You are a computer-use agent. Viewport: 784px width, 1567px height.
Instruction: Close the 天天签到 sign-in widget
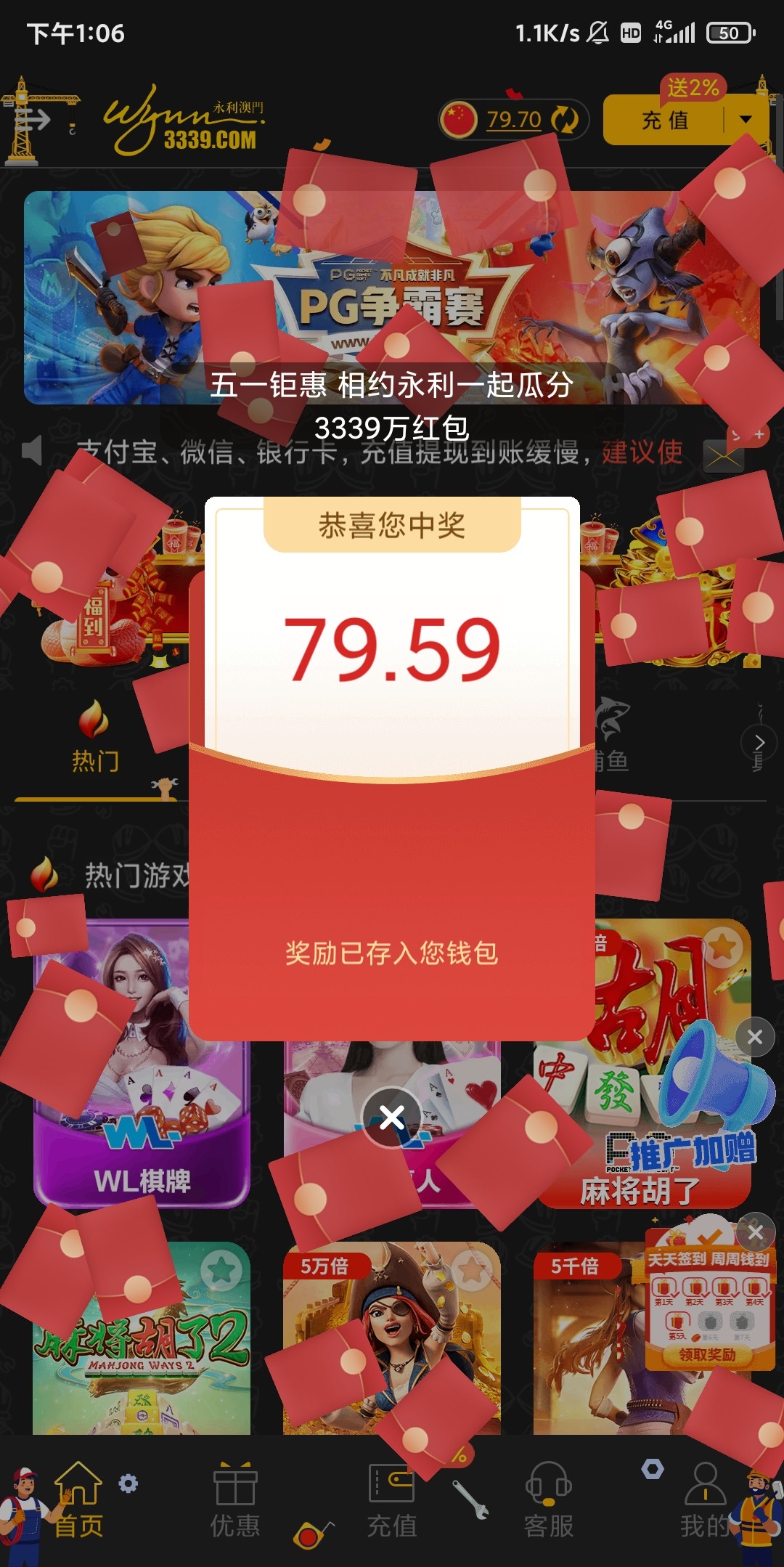tap(755, 1232)
